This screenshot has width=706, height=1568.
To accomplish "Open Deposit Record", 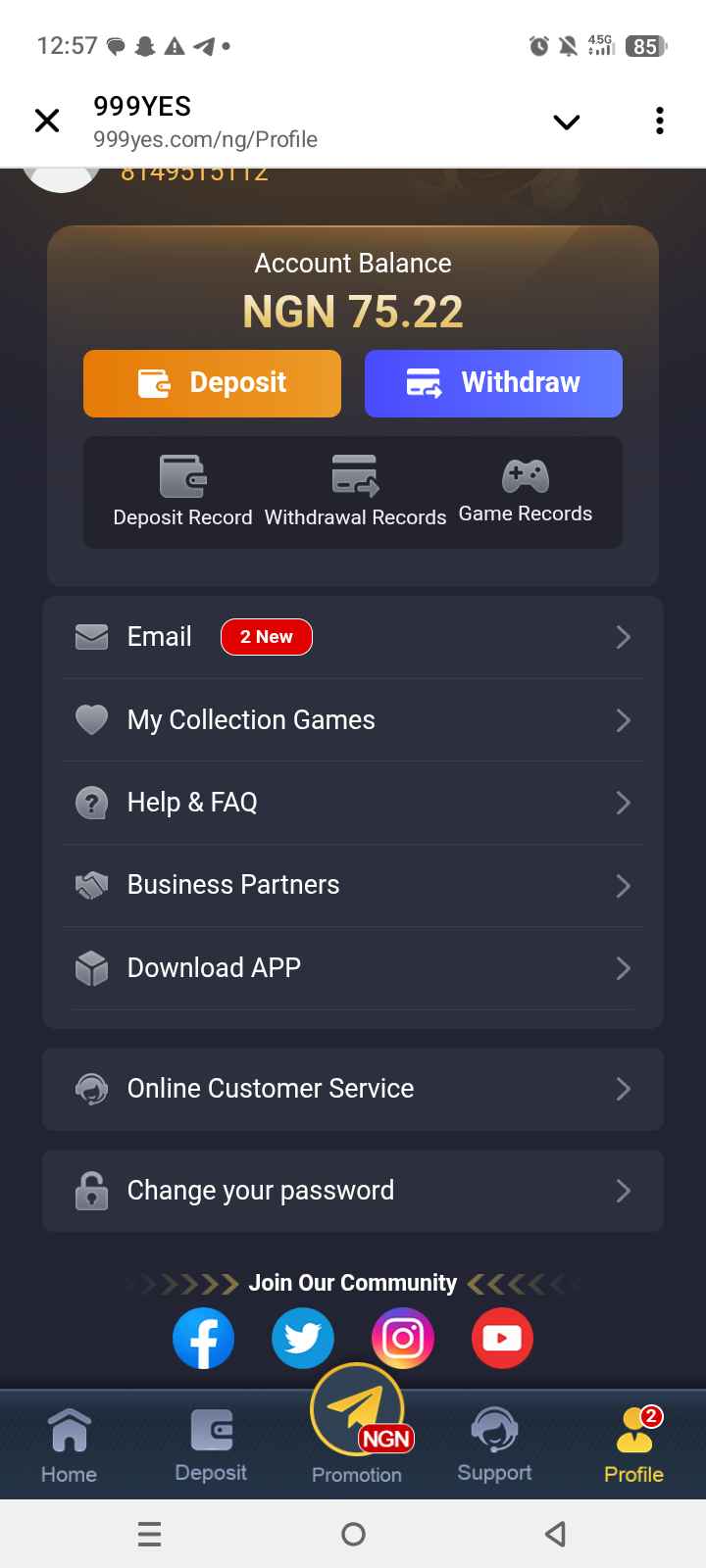I will (182, 492).
